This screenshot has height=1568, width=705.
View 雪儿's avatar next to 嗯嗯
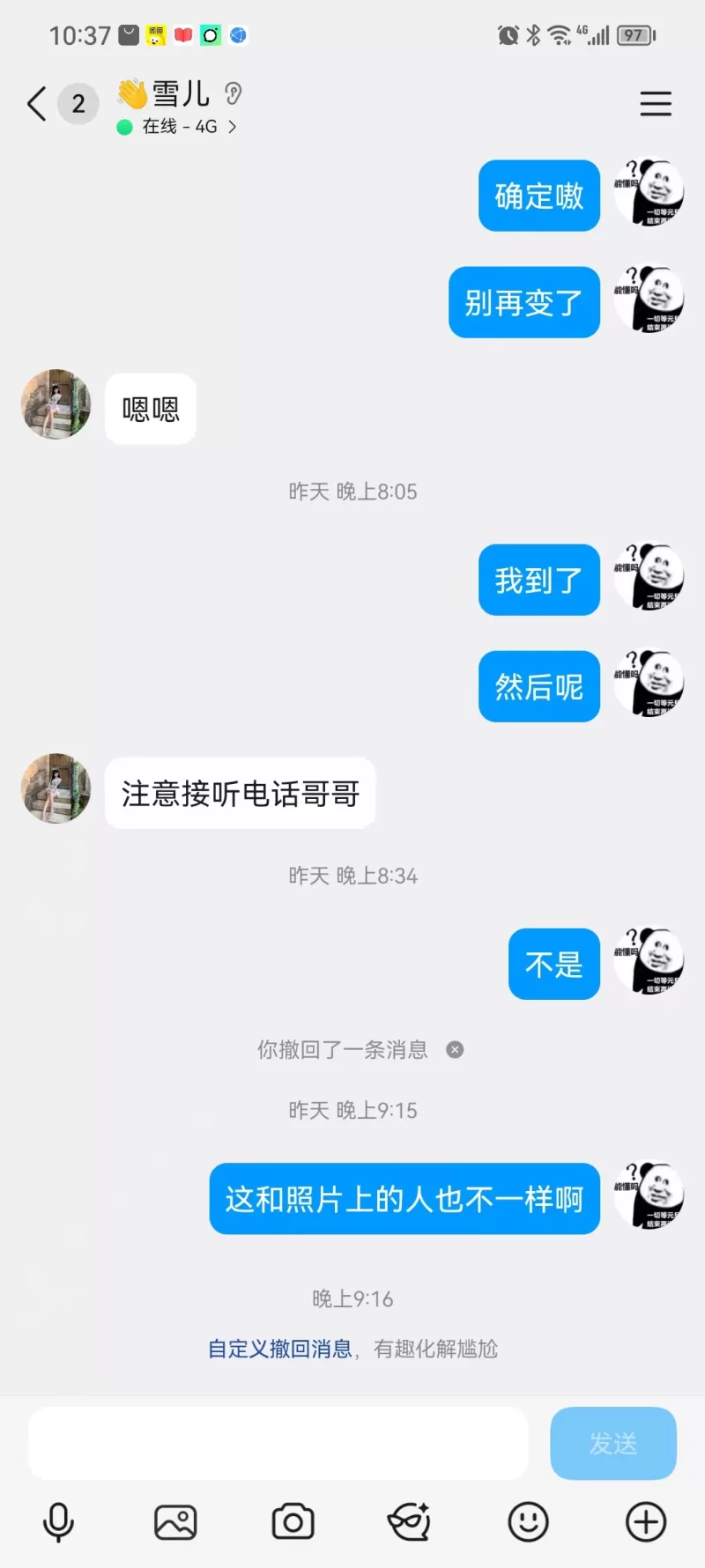click(x=56, y=404)
